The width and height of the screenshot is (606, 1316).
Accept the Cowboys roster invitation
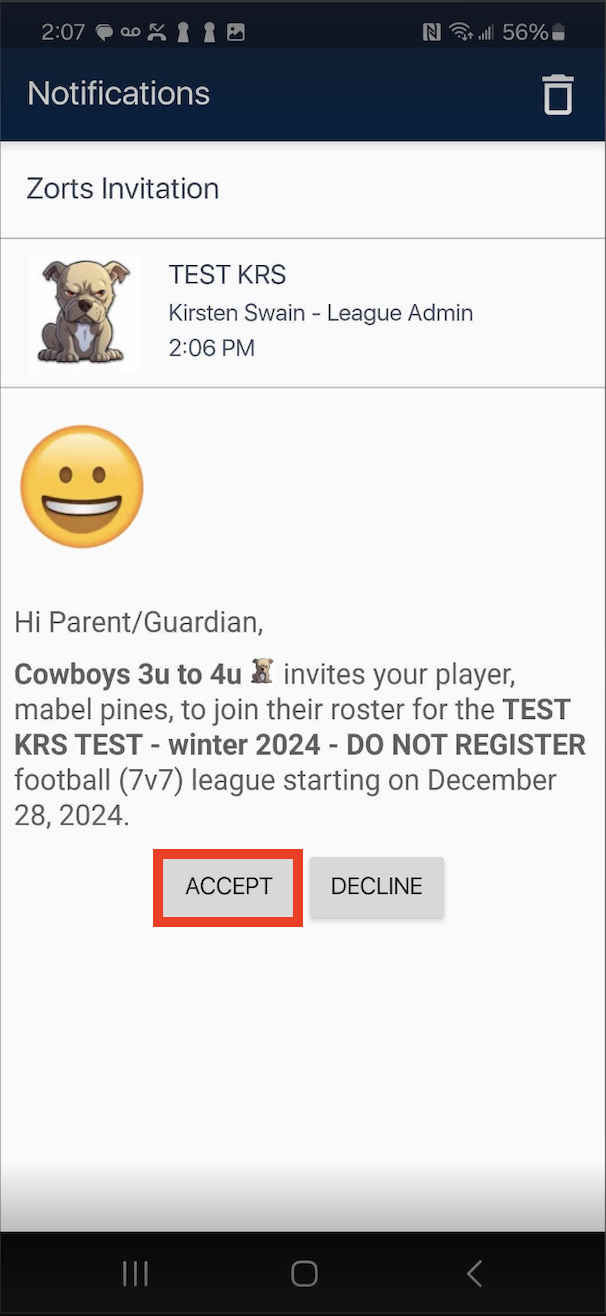[x=228, y=887]
